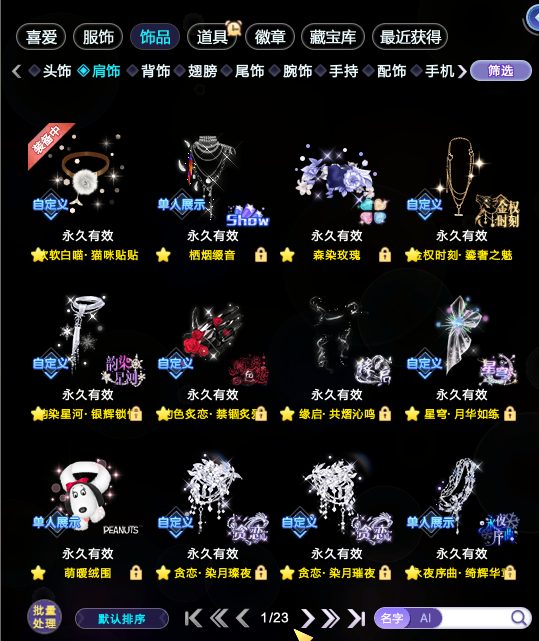Switch to the 道具 tab

[212, 37]
